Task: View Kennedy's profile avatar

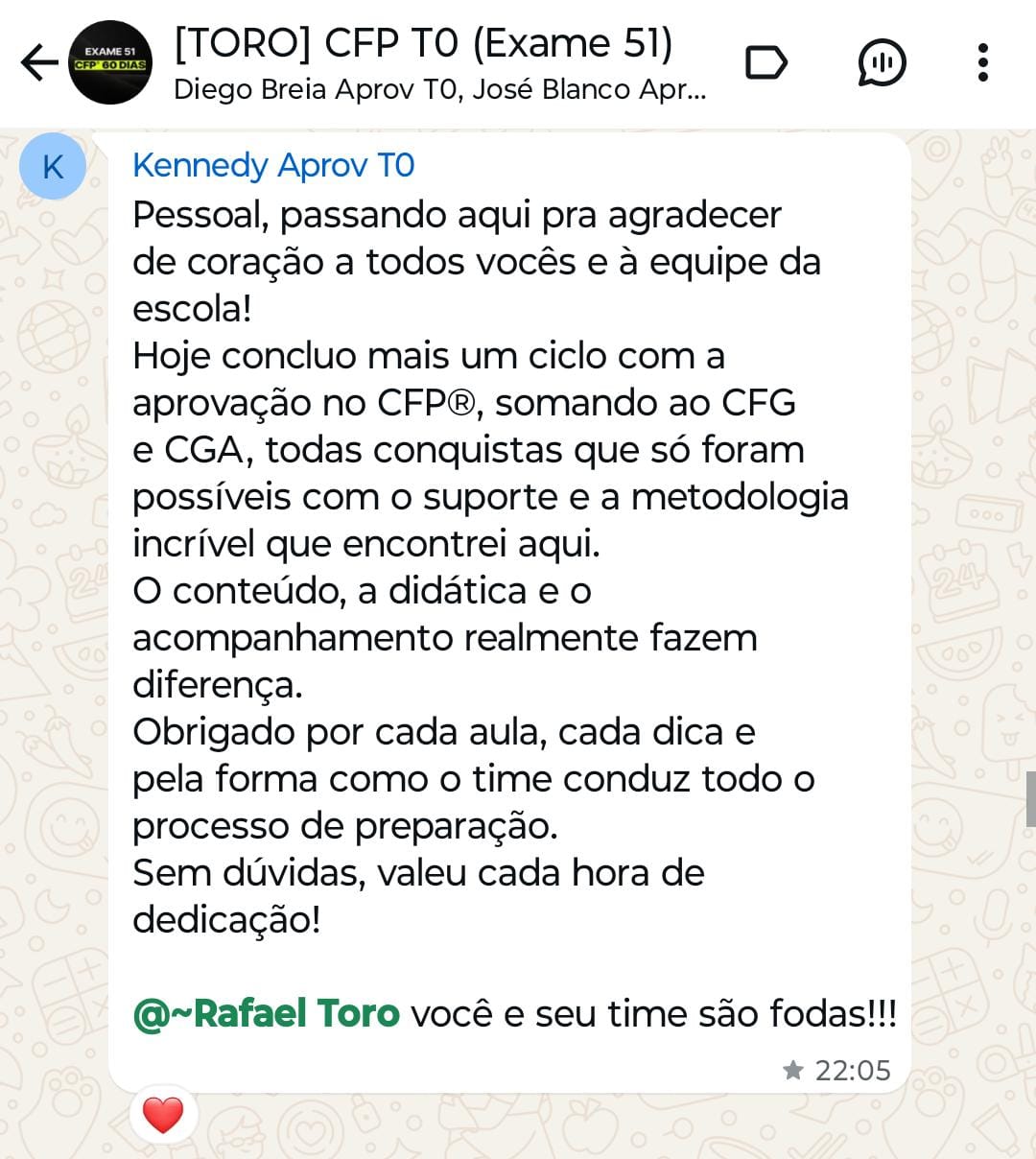Action: 53,167
